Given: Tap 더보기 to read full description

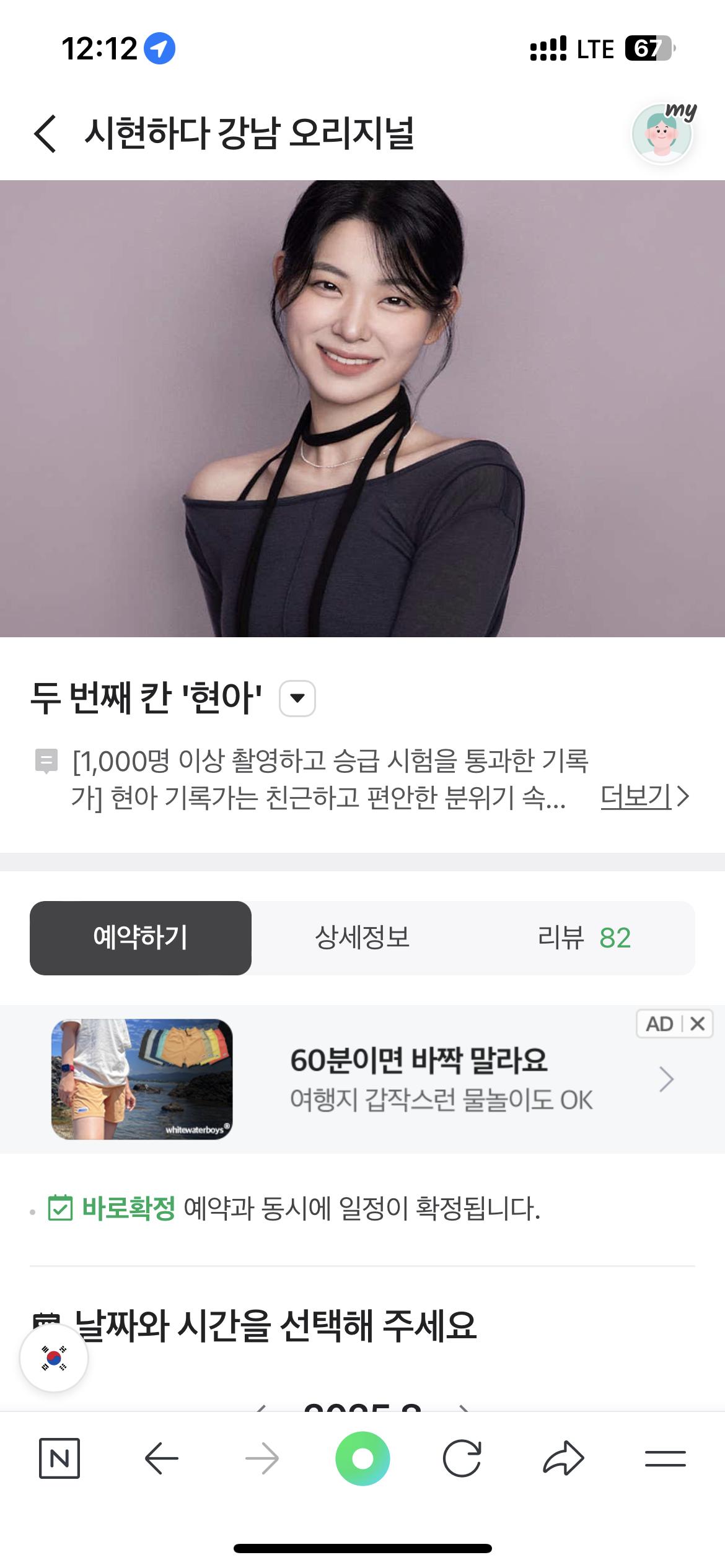Looking at the screenshot, I should pos(643,796).
